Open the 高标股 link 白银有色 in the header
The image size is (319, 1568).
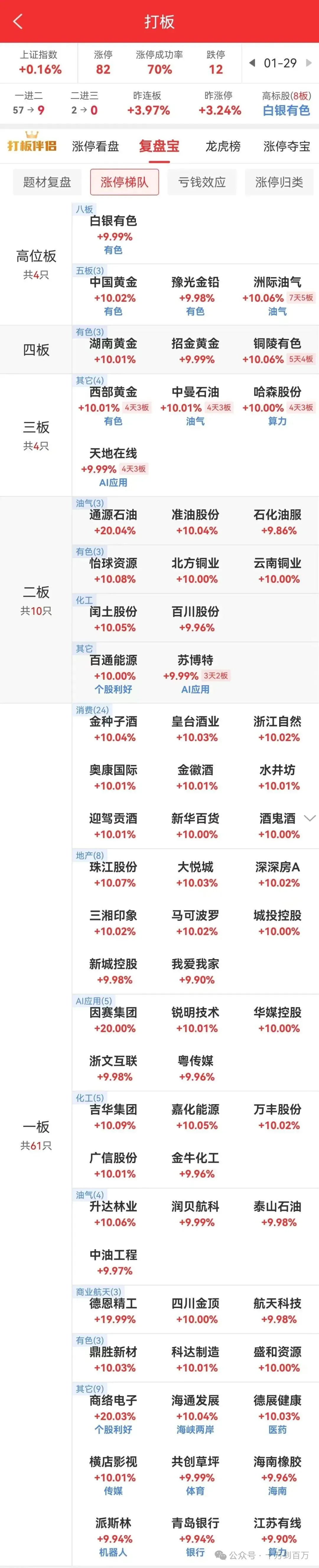(x=286, y=110)
